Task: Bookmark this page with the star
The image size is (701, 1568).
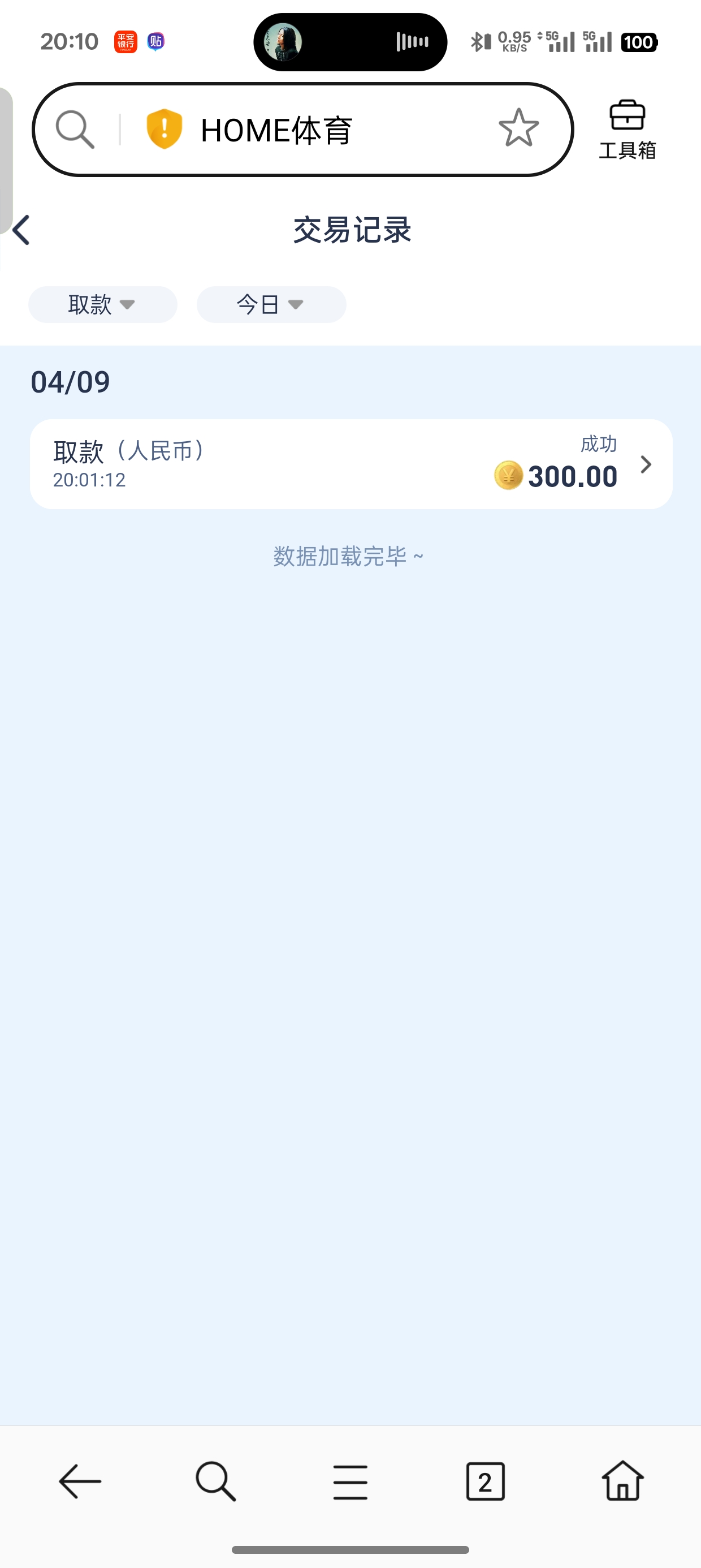Action: tap(518, 128)
